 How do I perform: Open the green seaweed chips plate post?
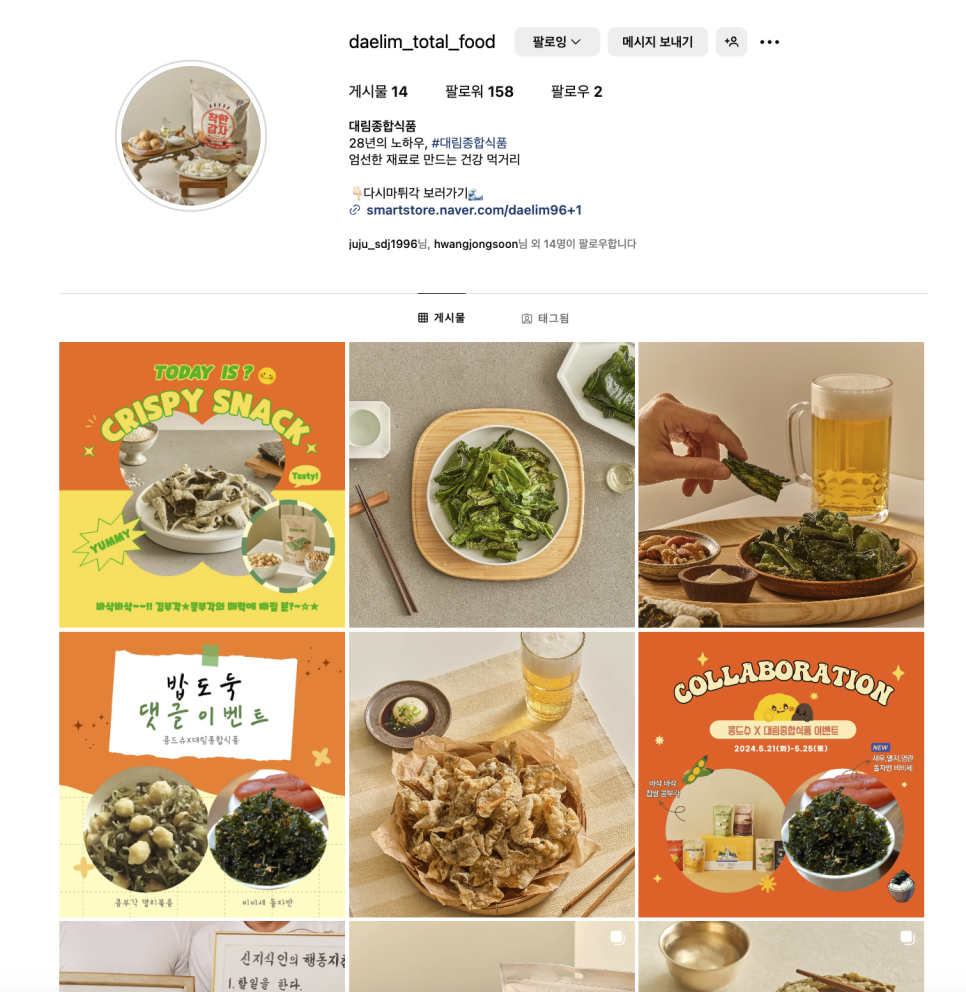coord(491,485)
